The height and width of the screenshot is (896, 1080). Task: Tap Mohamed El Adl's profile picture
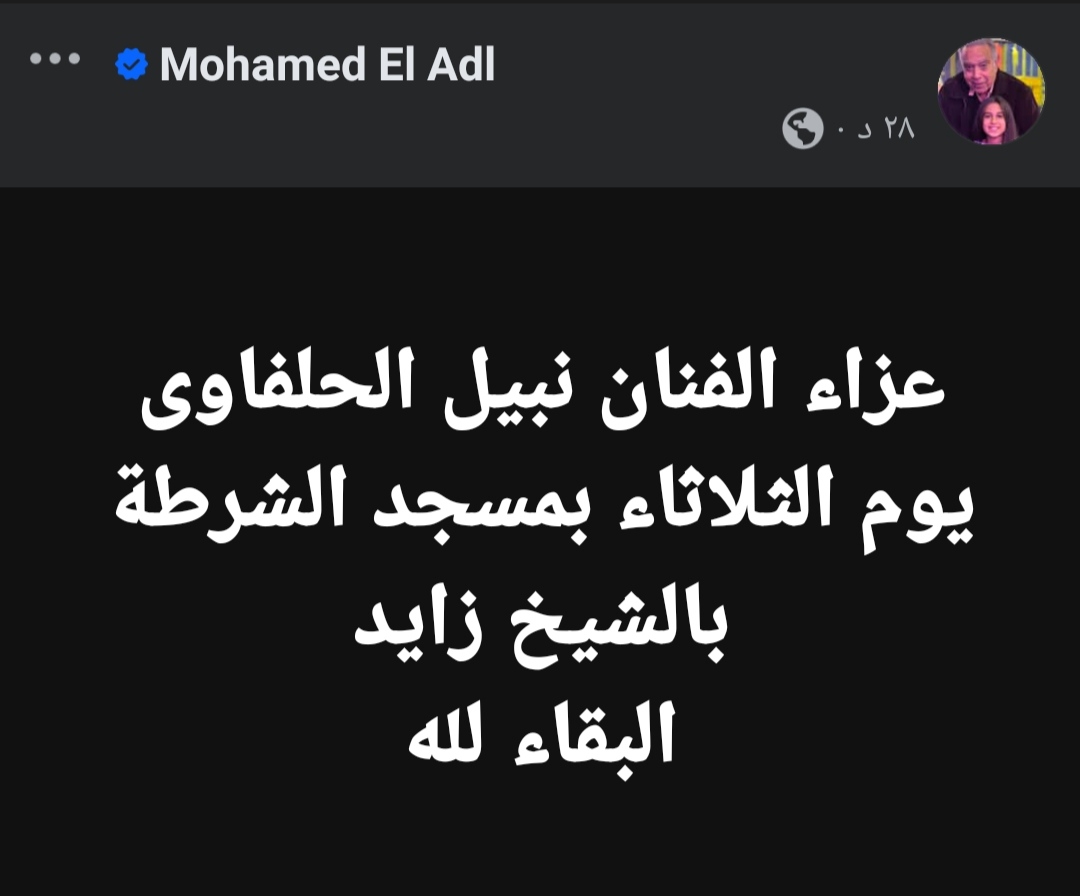pyautogui.click(x=990, y=92)
